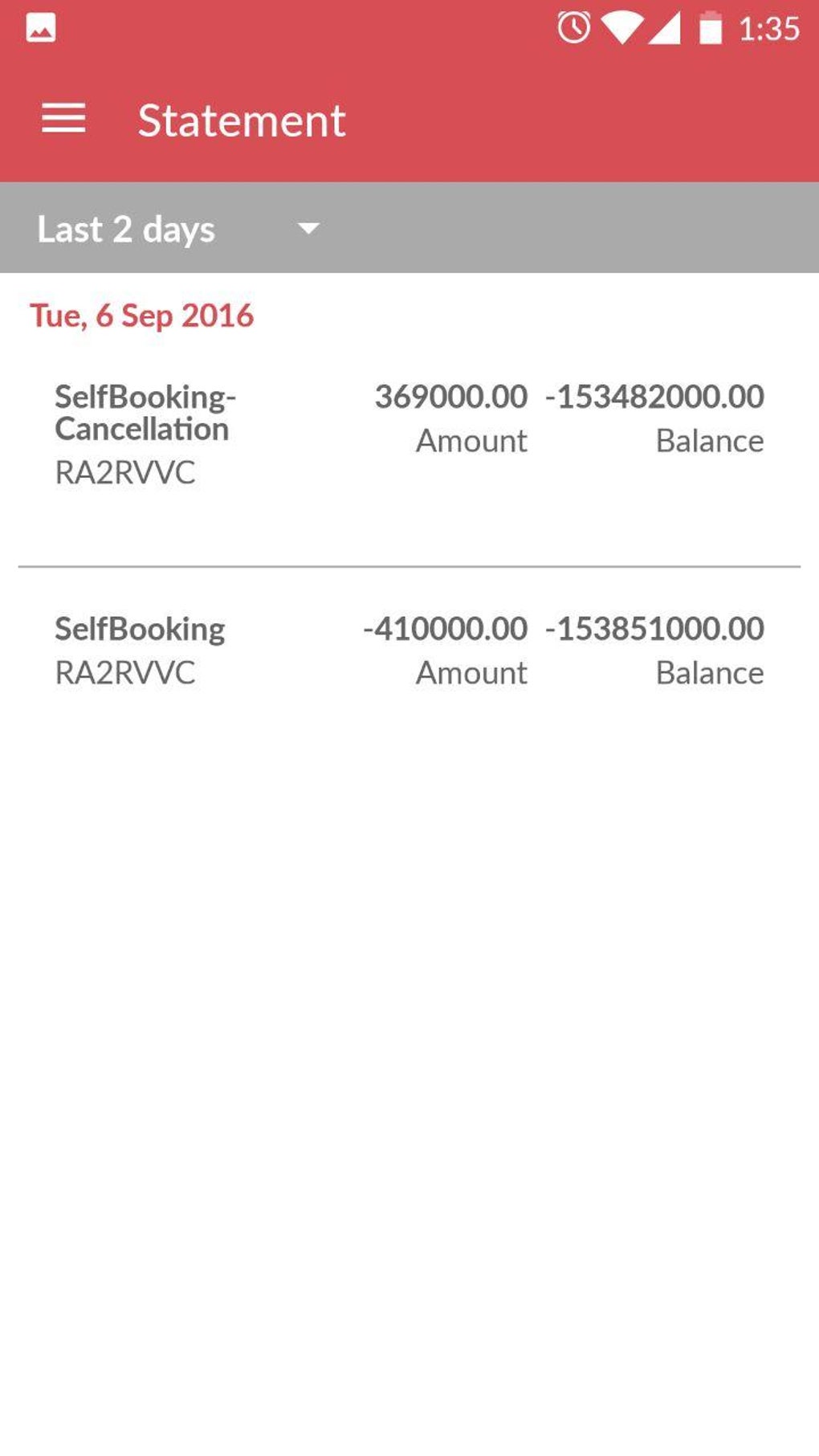Tap the Amount label of SelfBooking entry

pos(471,673)
